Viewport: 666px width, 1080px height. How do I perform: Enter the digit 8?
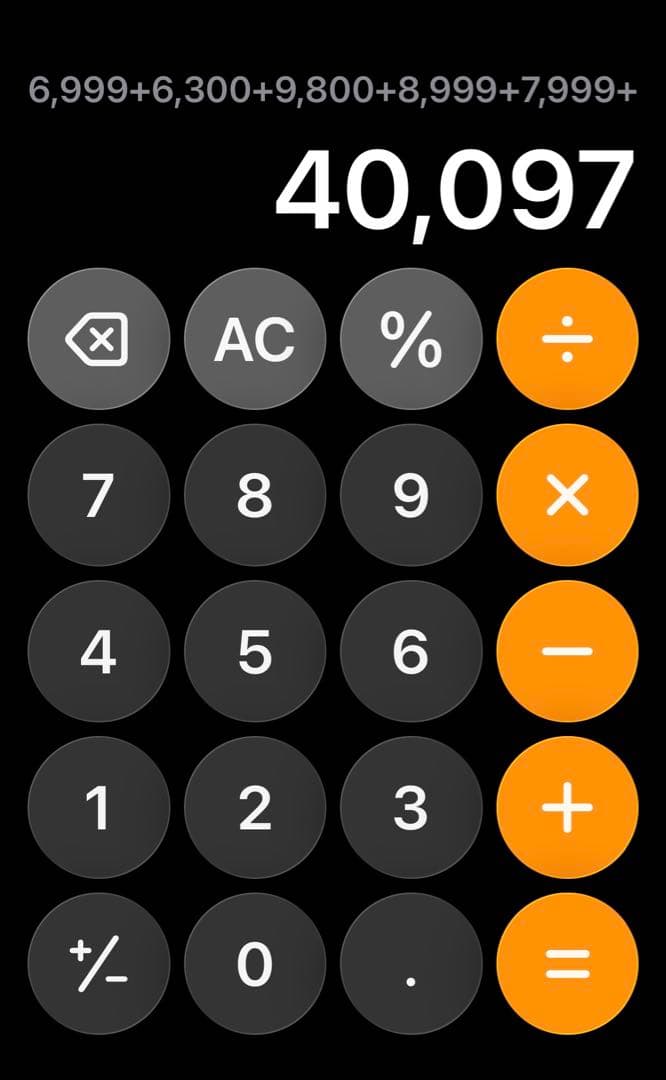[x=254, y=497]
